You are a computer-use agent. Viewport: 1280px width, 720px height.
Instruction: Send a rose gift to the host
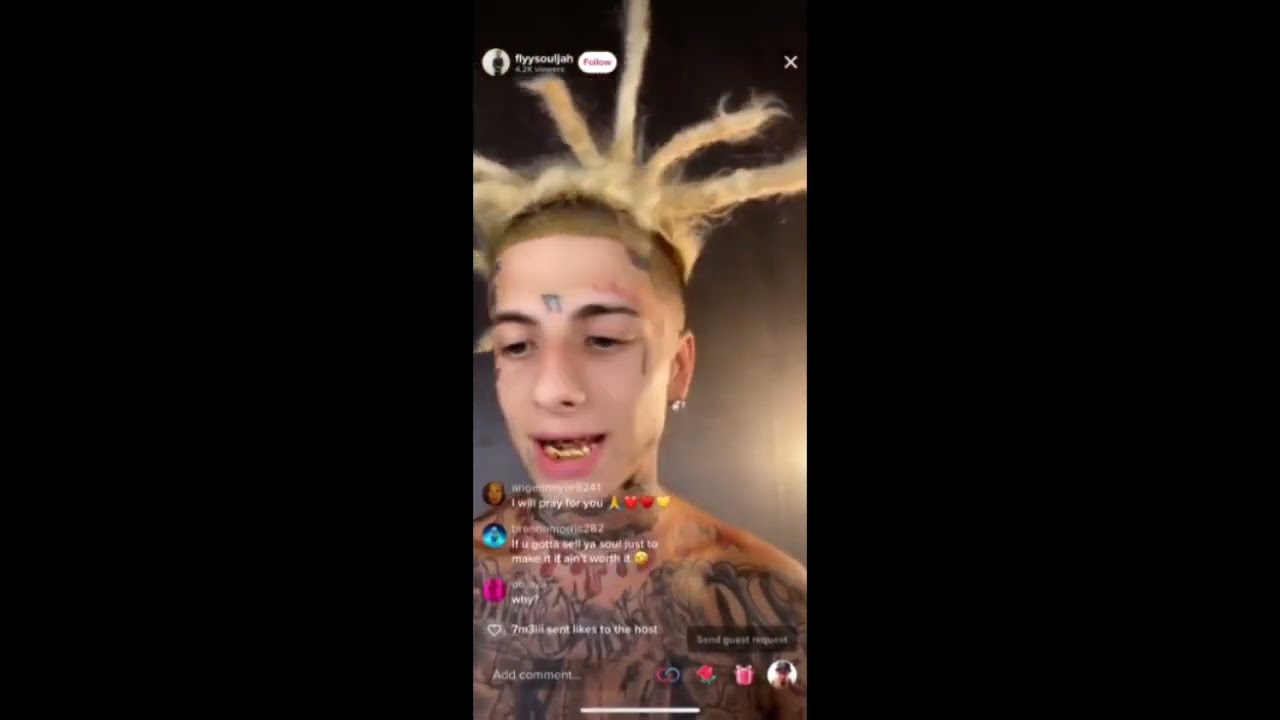tap(706, 675)
